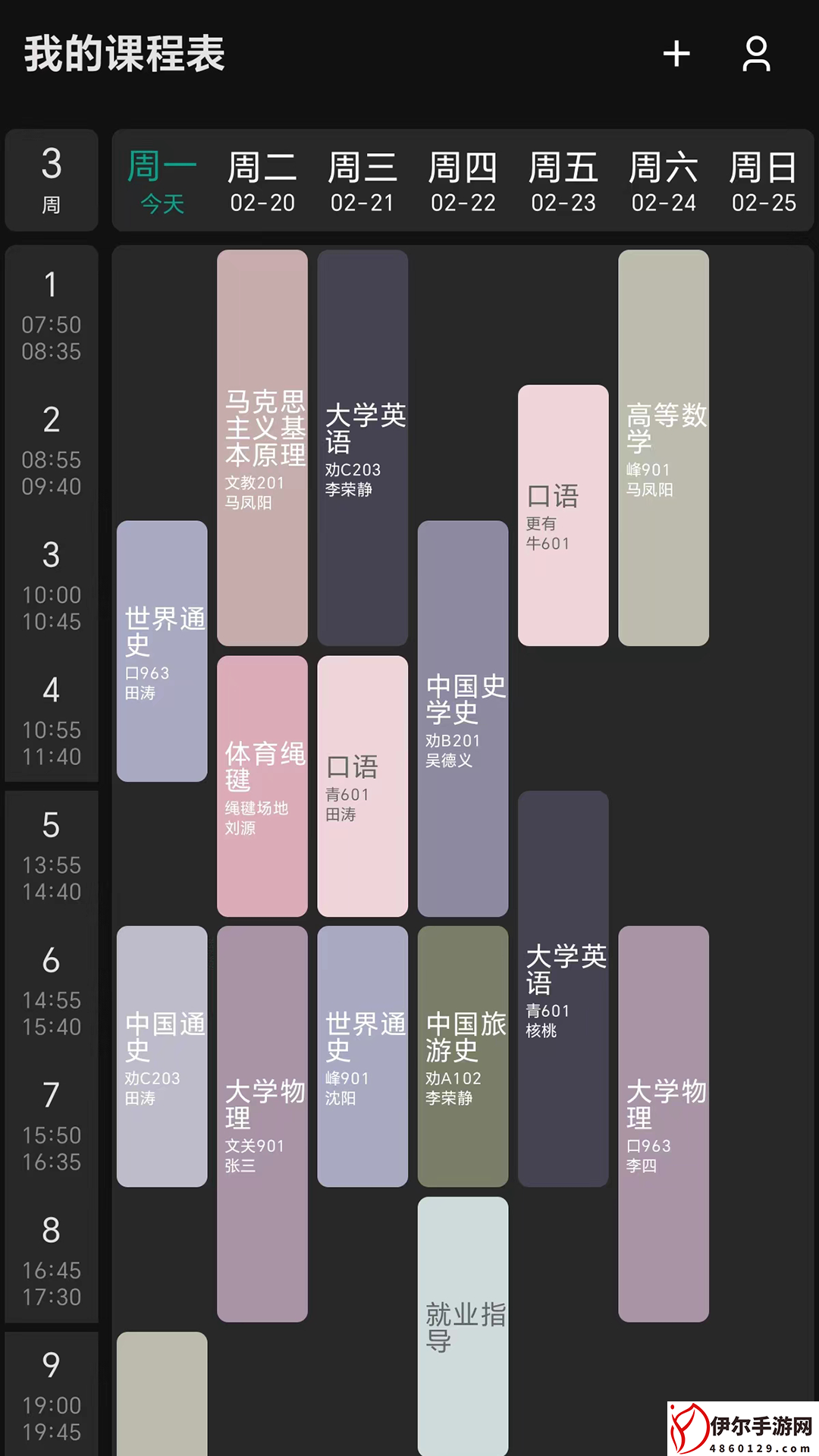Screen dimensions: 819x1456
Task: Open the 大学物理 card taught by 张三
Action: pos(262,1124)
